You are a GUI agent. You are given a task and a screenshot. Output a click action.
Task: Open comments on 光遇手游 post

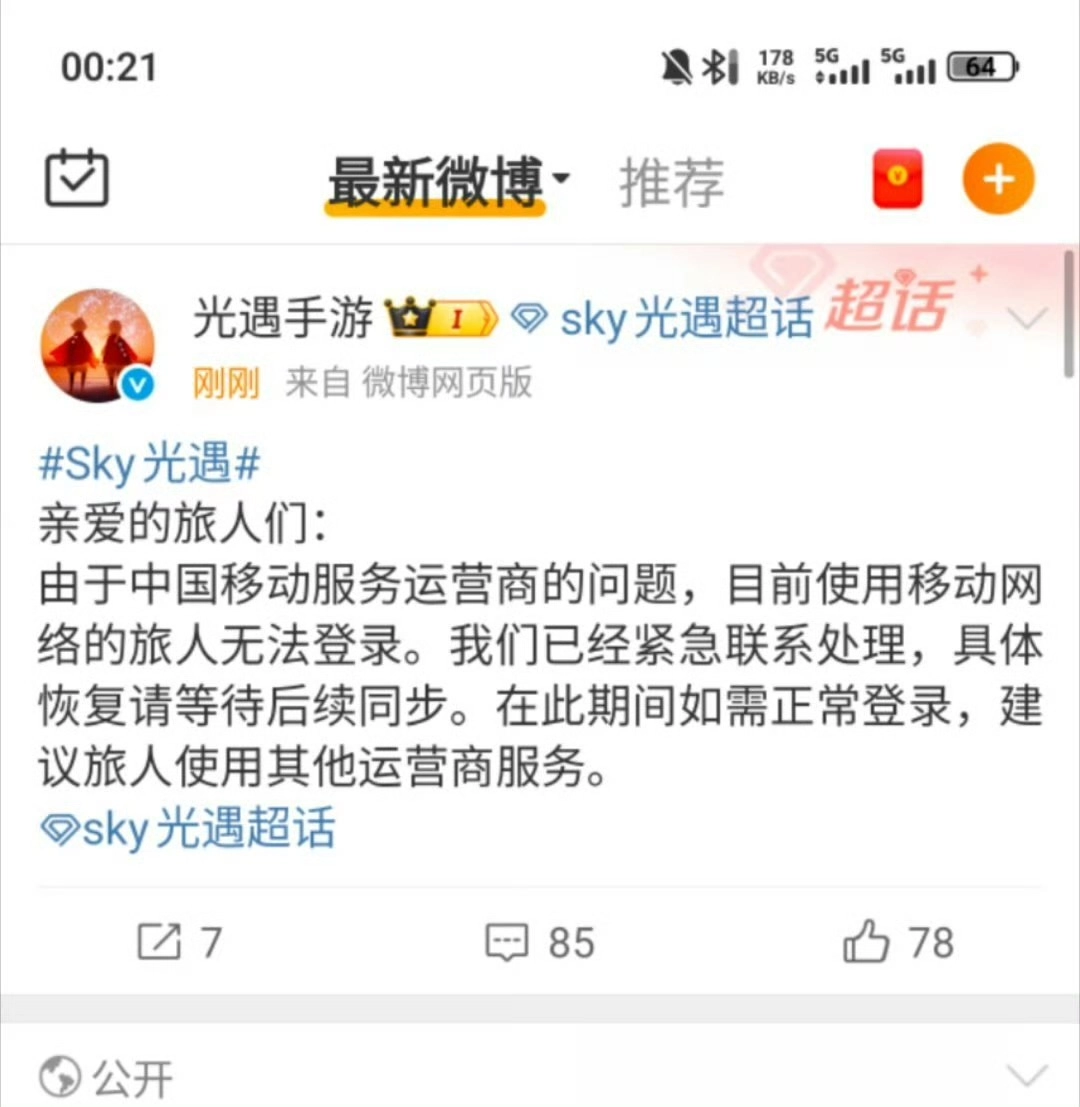coord(540,942)
